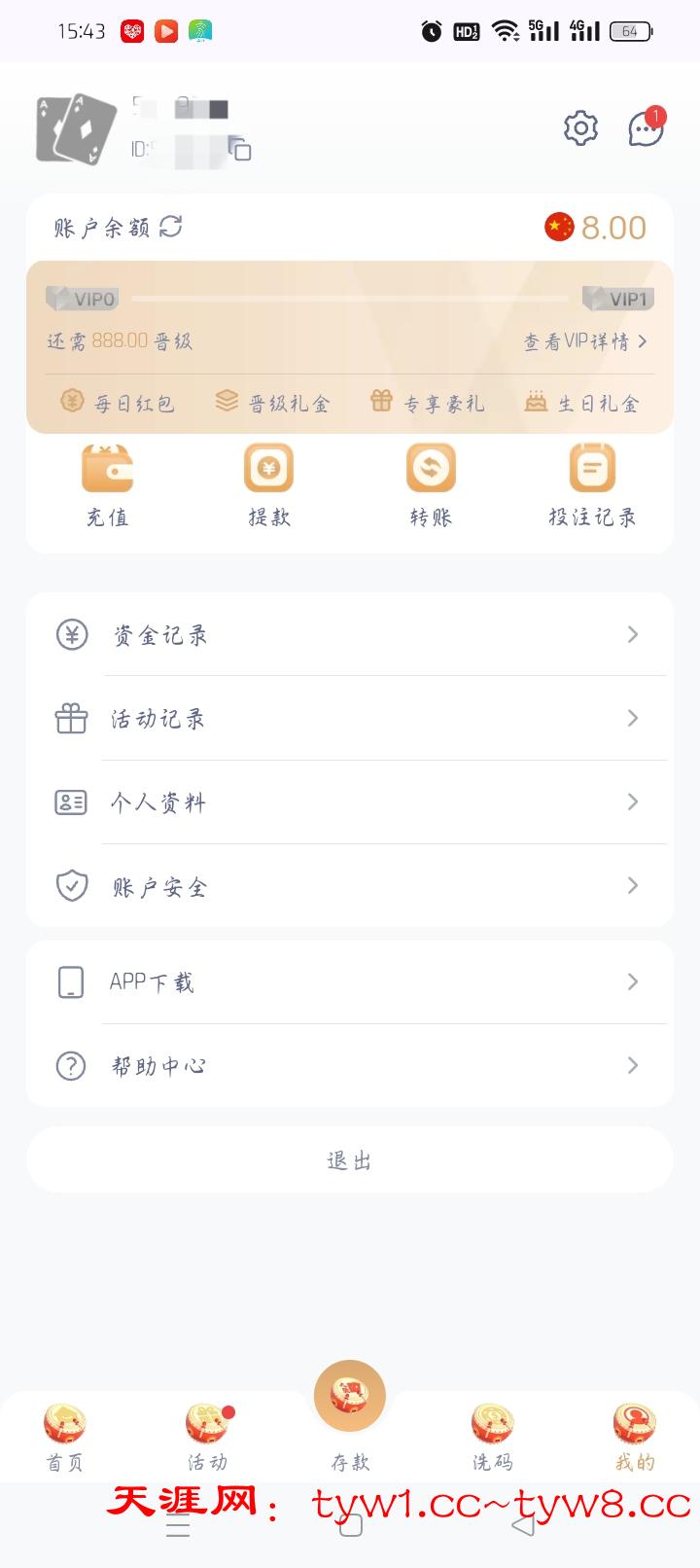Tap the 退出 logout button

pyautogui.click(x=350, y=1159)
